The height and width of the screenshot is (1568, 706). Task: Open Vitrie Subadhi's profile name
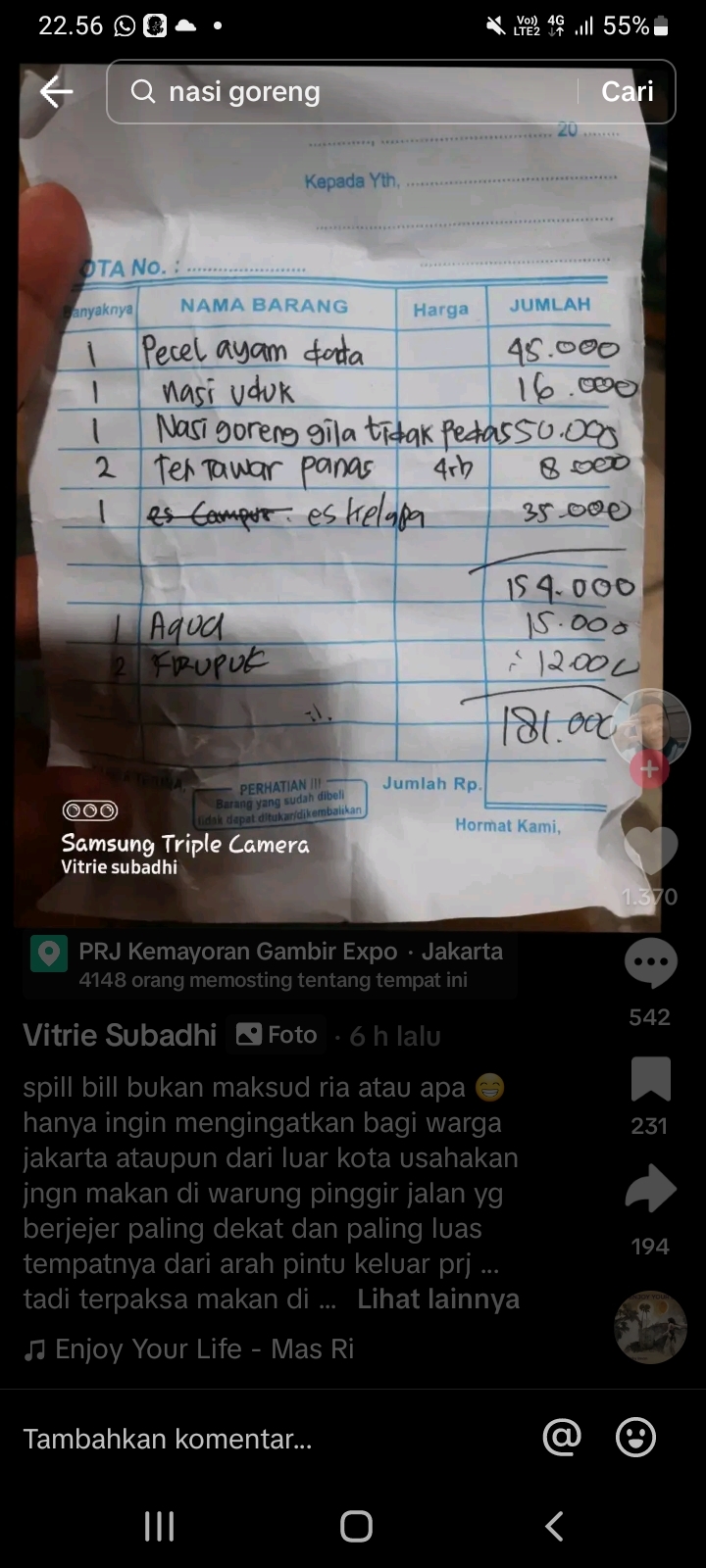click(x=119, y=1035)
